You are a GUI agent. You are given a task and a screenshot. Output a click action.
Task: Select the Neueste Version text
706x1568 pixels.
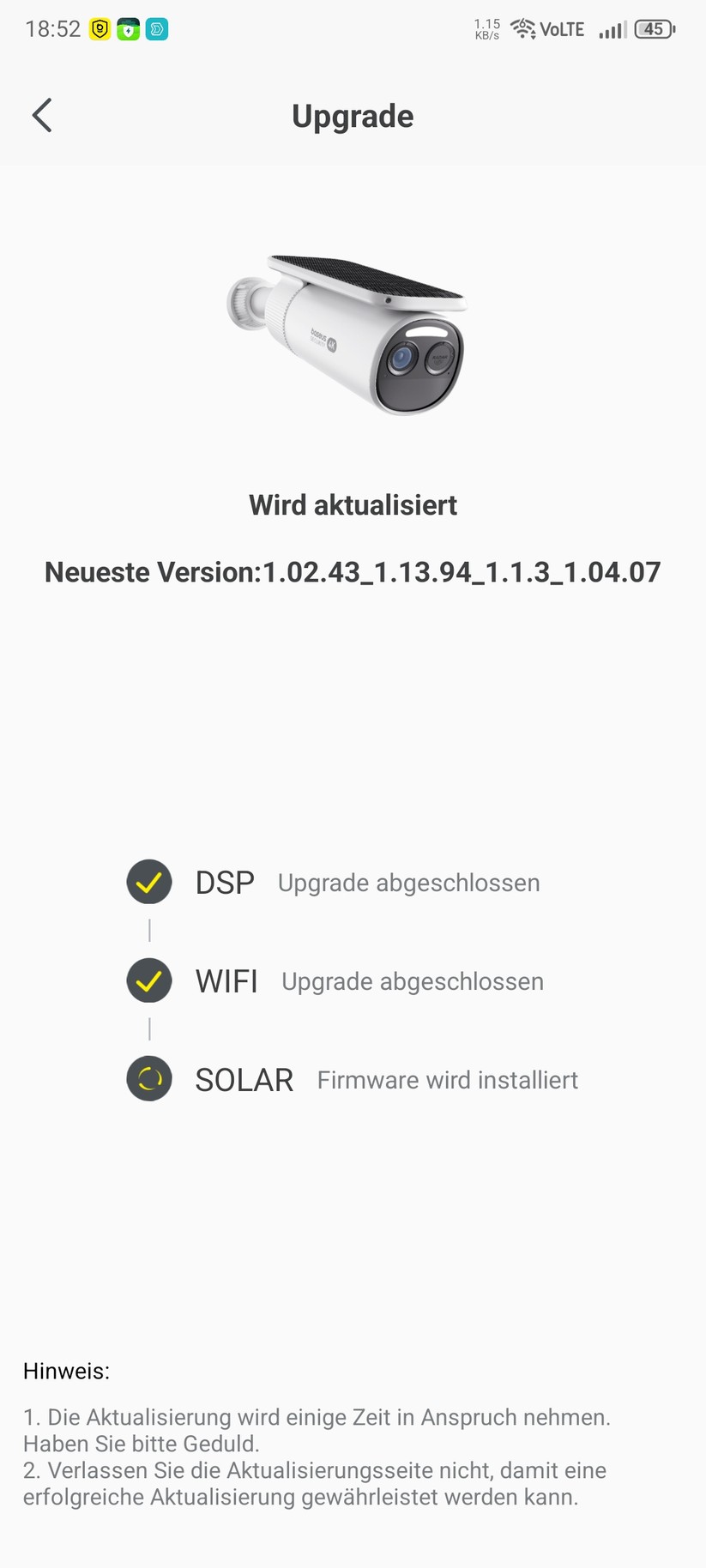tap(353, 571)
